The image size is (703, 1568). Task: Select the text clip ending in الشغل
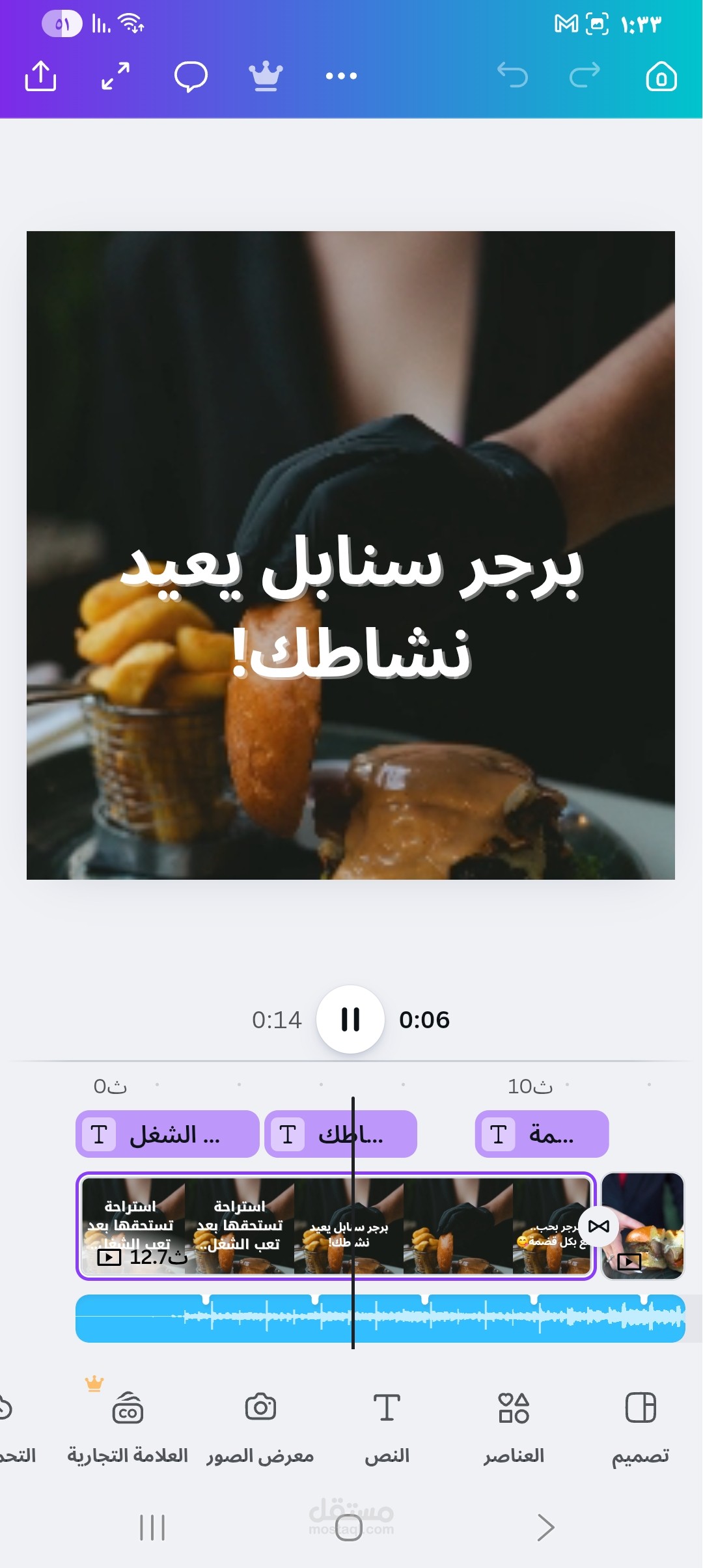click(167, 1134)
